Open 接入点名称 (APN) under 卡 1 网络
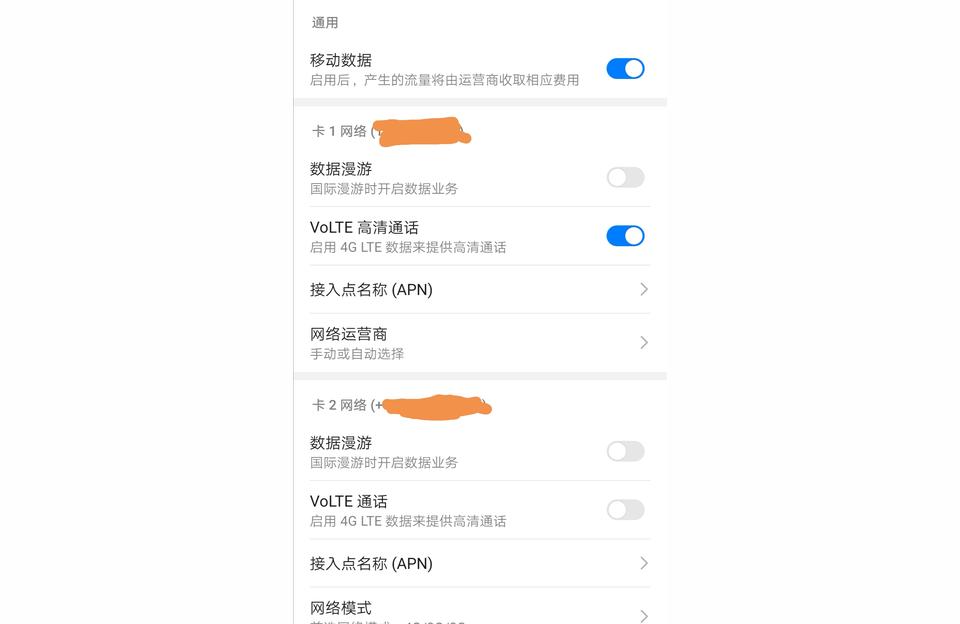 click(480, 290)
